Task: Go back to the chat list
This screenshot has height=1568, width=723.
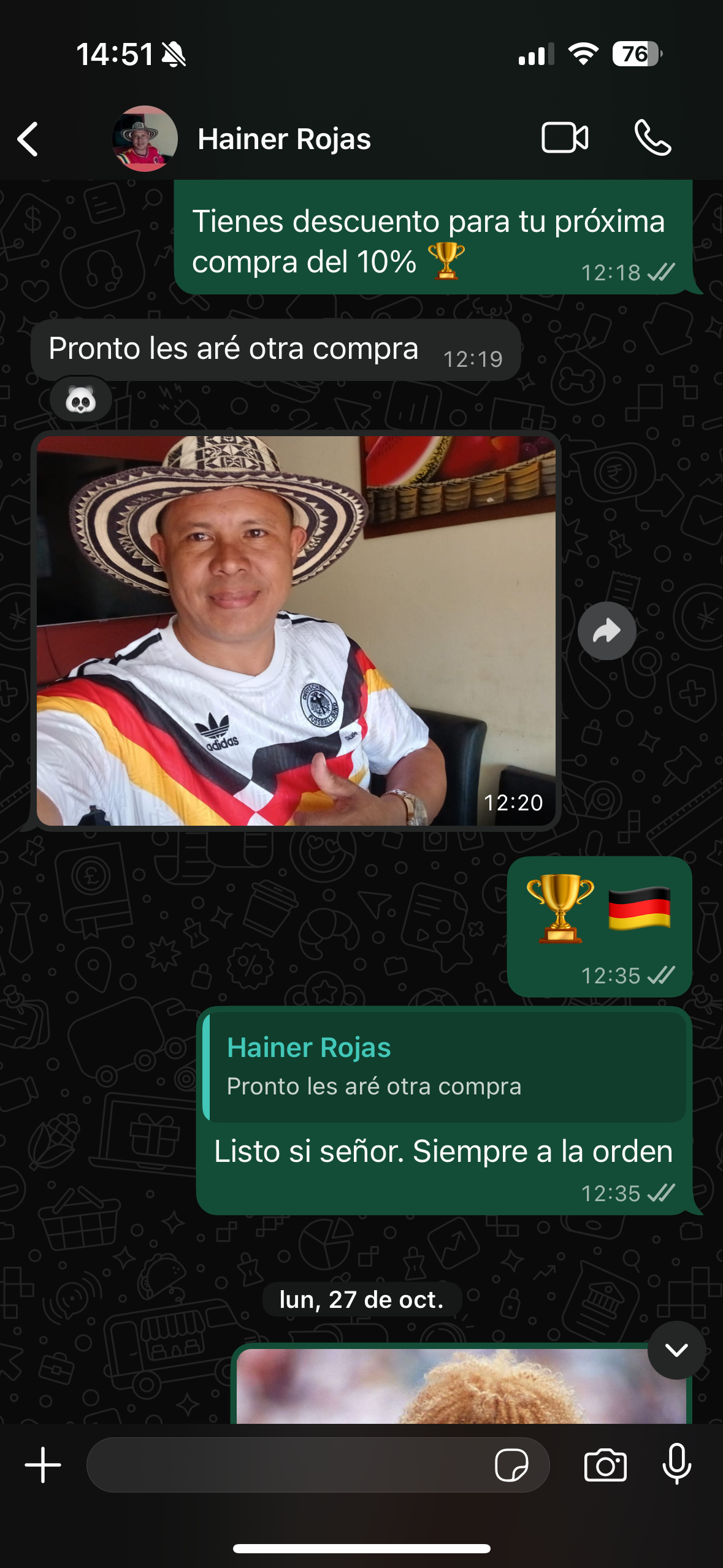Action: [x=28, y=139]
